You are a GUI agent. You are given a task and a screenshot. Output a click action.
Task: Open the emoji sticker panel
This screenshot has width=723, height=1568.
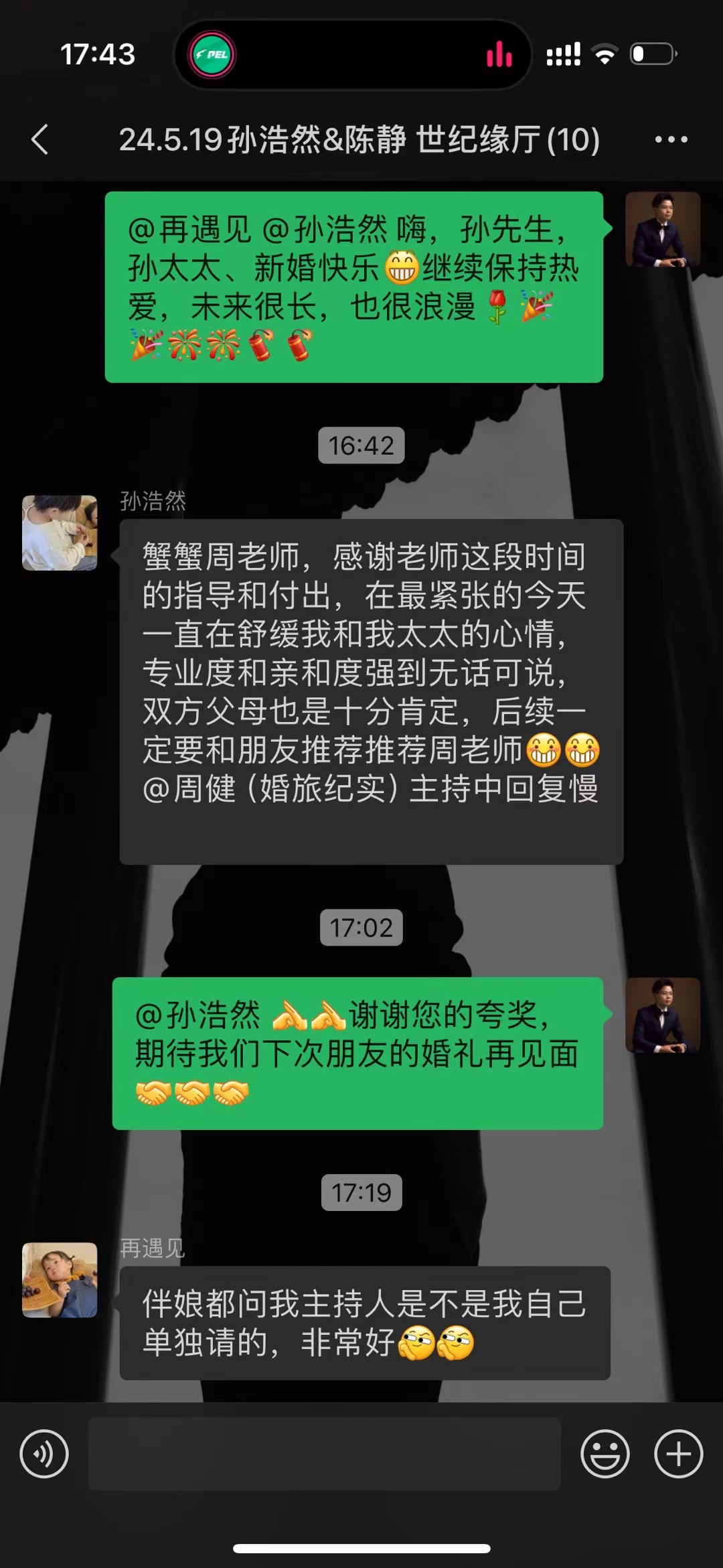605,1454
